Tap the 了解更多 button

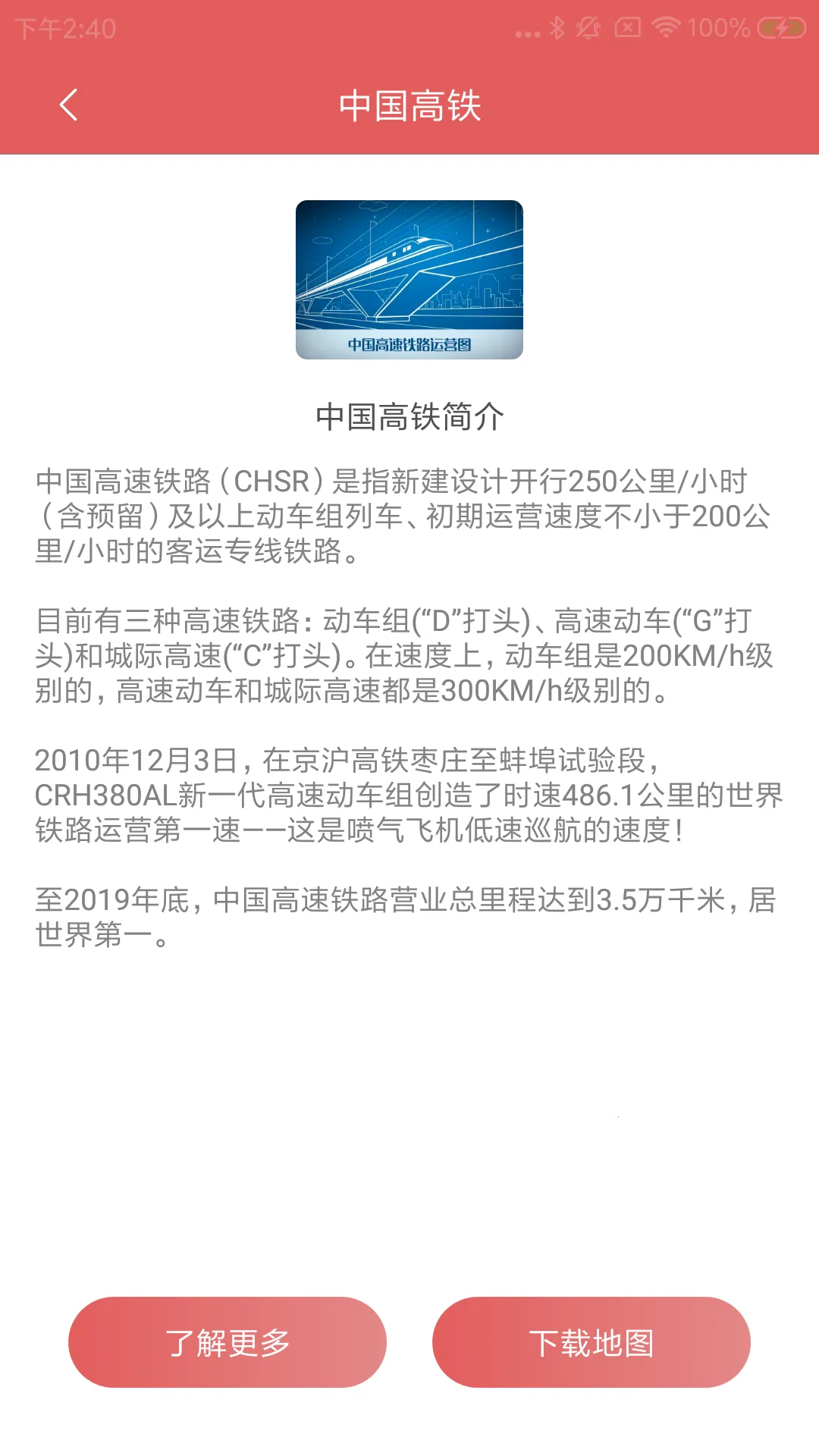(227, 1341)
